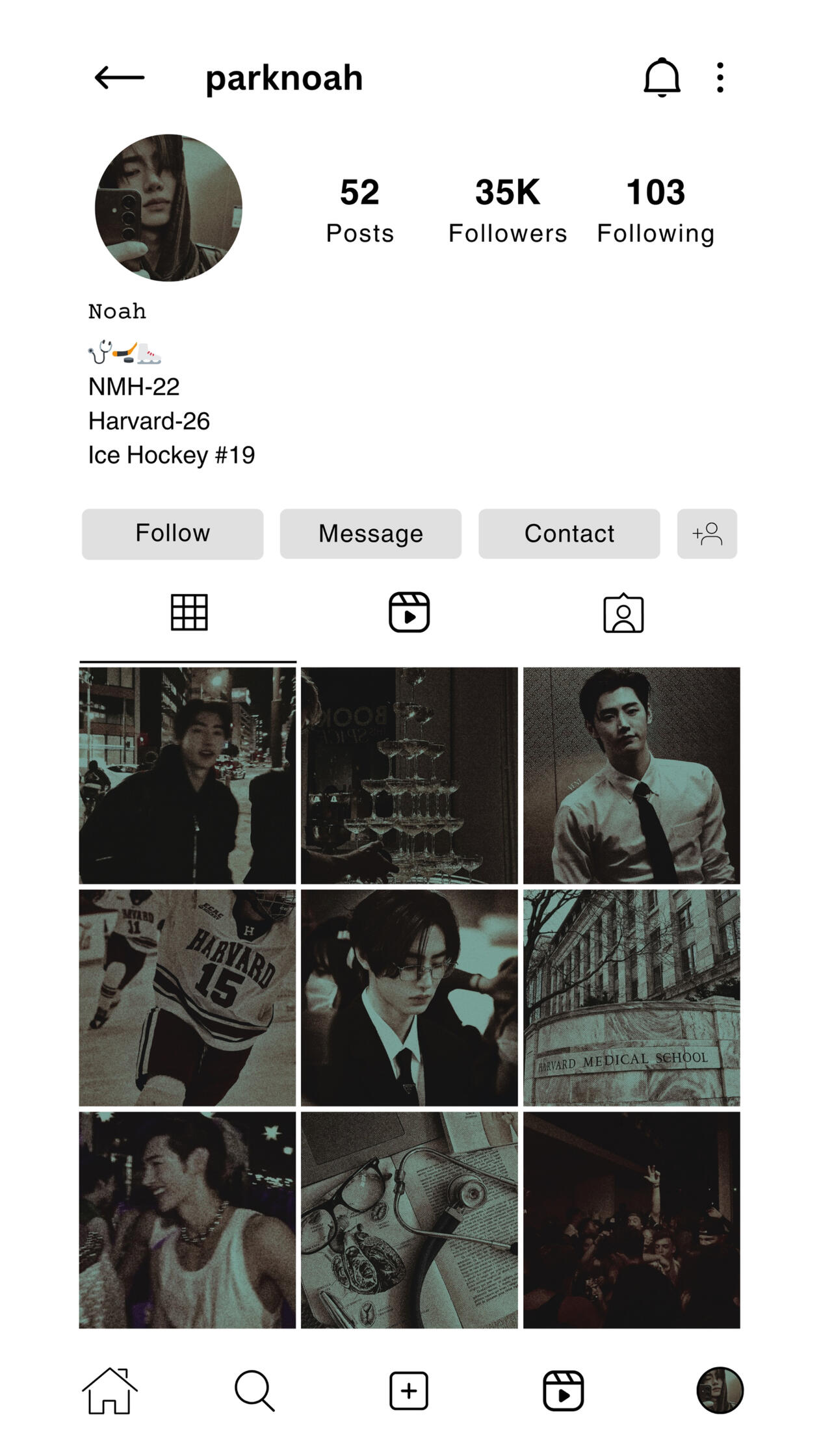Open the 103 following list
Screen dimensions: 819x1456
pyautogui.click(x=655, y=211)
